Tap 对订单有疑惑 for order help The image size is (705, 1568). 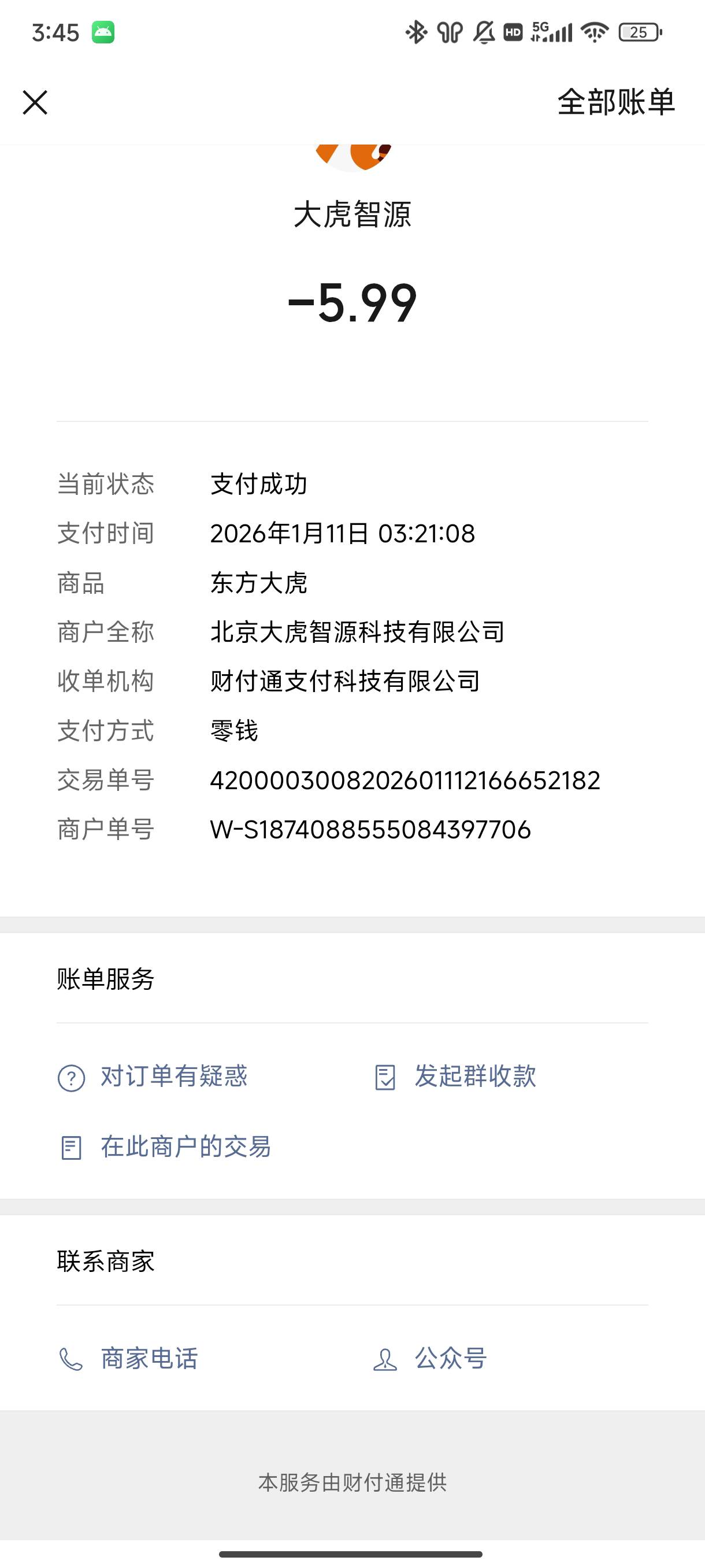153,1076
